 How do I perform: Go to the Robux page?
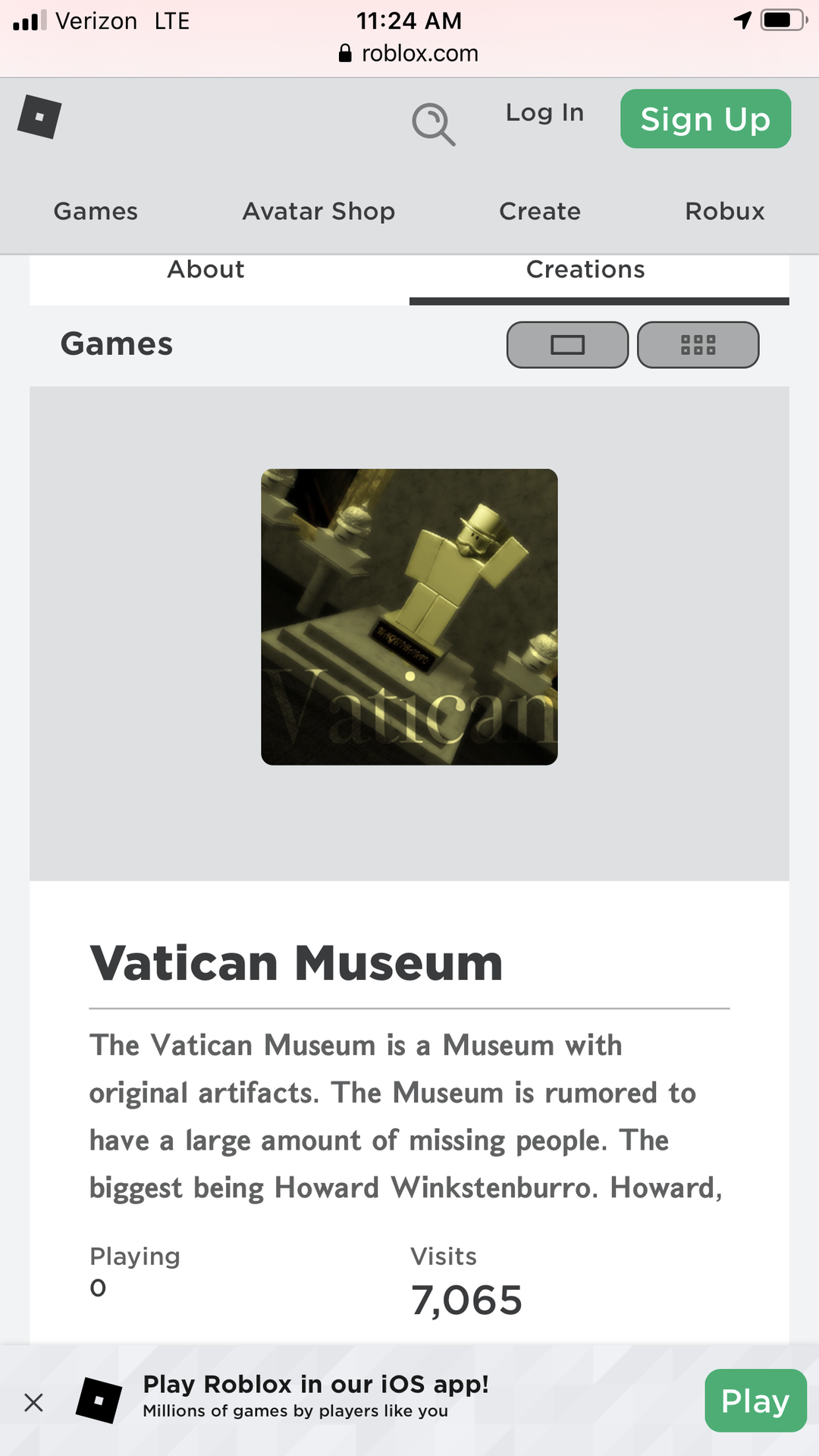tap(724, 212)
